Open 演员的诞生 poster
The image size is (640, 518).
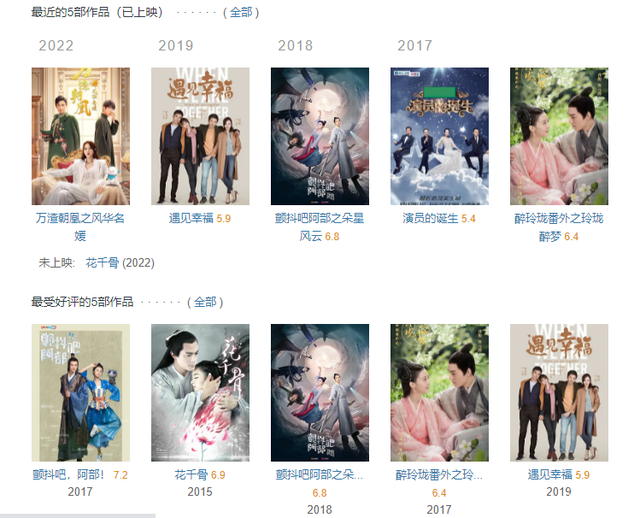(x=439, y=136)
